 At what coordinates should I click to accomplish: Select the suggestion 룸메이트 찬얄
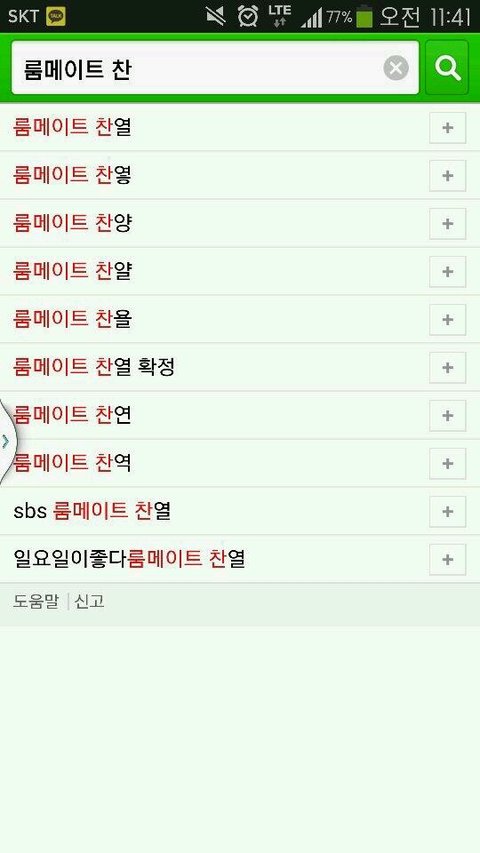(240, 271)
